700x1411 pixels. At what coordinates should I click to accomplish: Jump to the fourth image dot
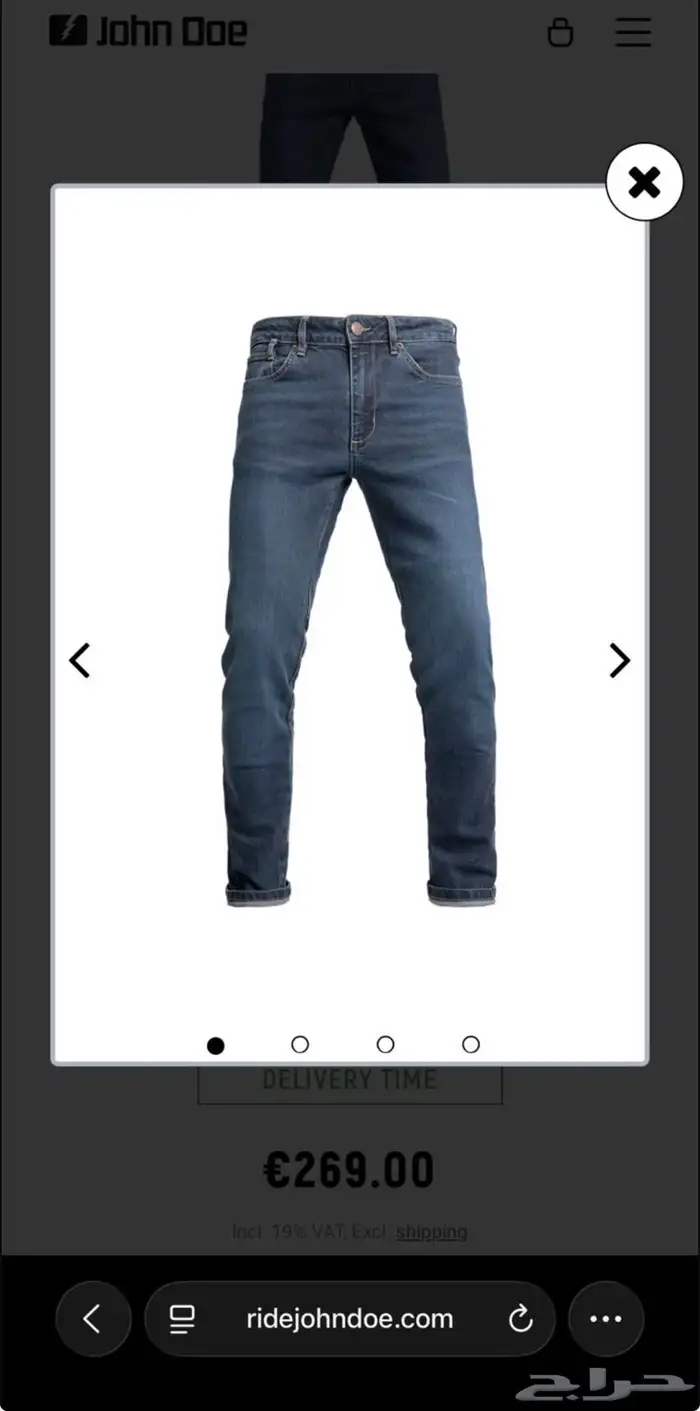[x=471, y=1044]
